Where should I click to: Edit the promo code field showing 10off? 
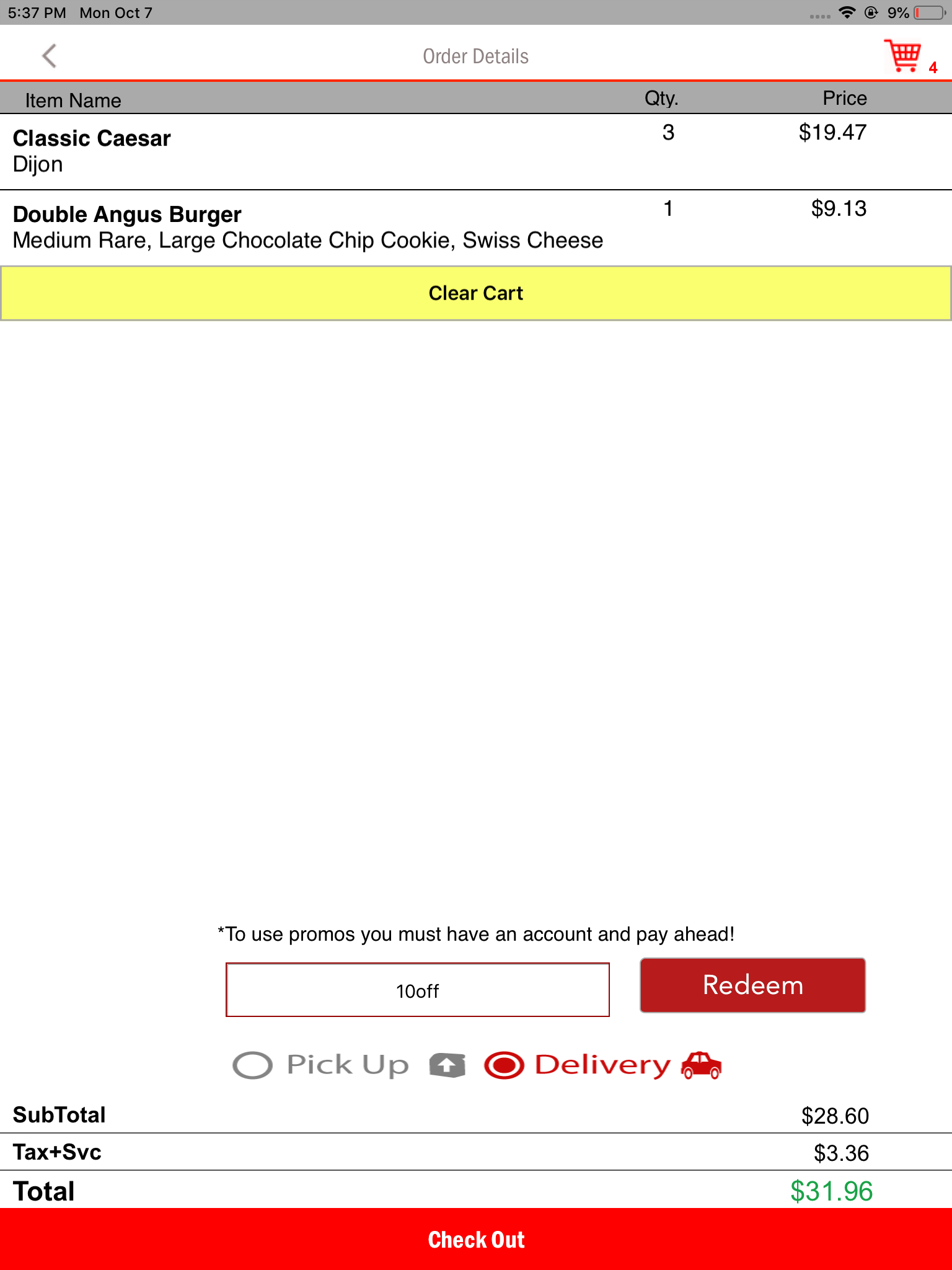pos(417,990)
